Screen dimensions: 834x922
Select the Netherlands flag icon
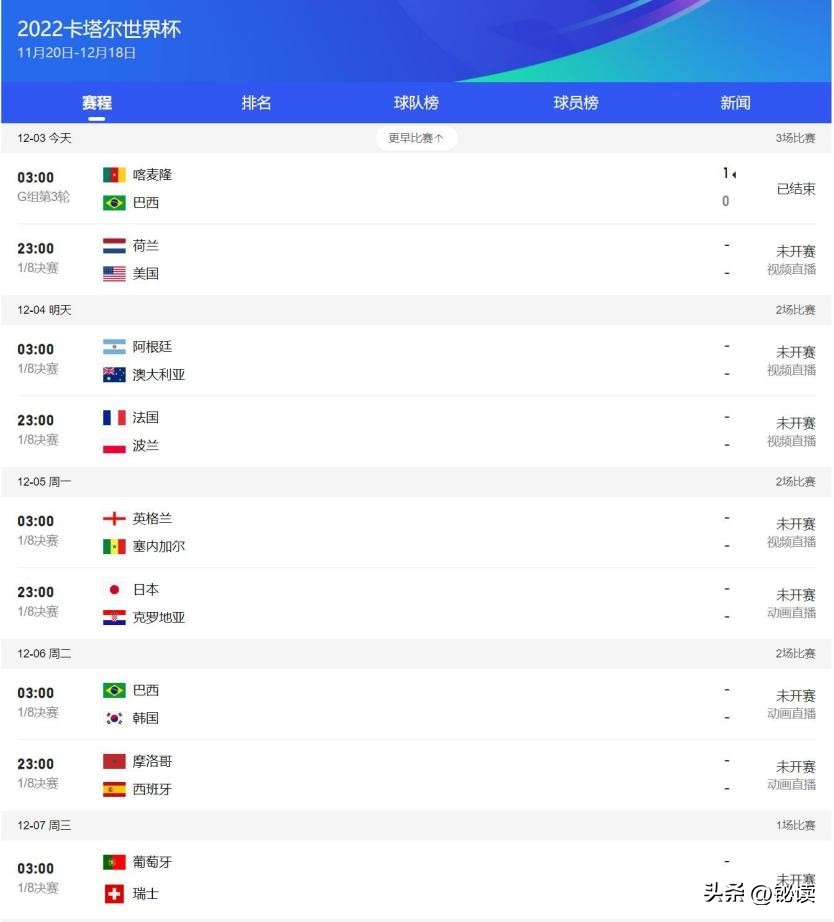(115, 245)
